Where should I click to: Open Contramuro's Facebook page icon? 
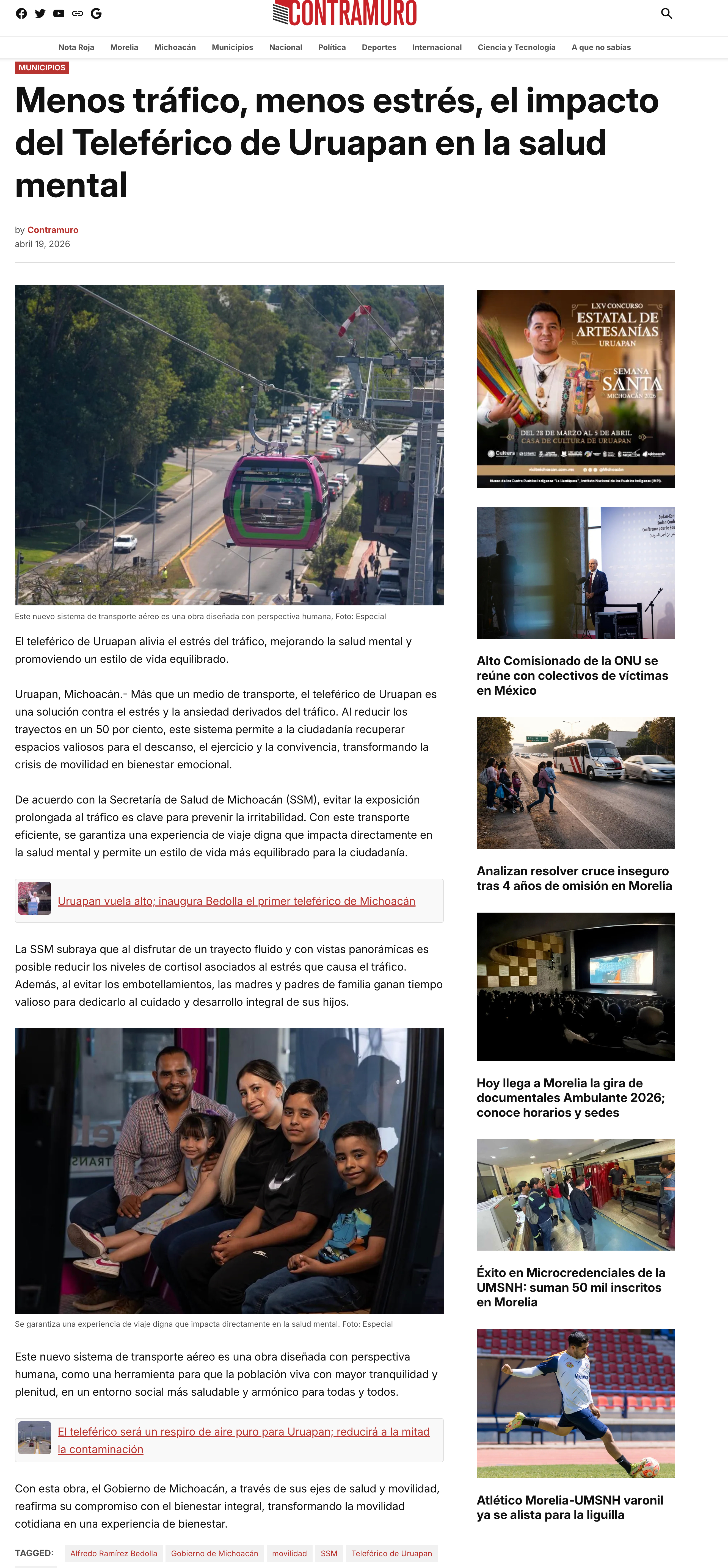pyautogui.click(x=21, y=13)
